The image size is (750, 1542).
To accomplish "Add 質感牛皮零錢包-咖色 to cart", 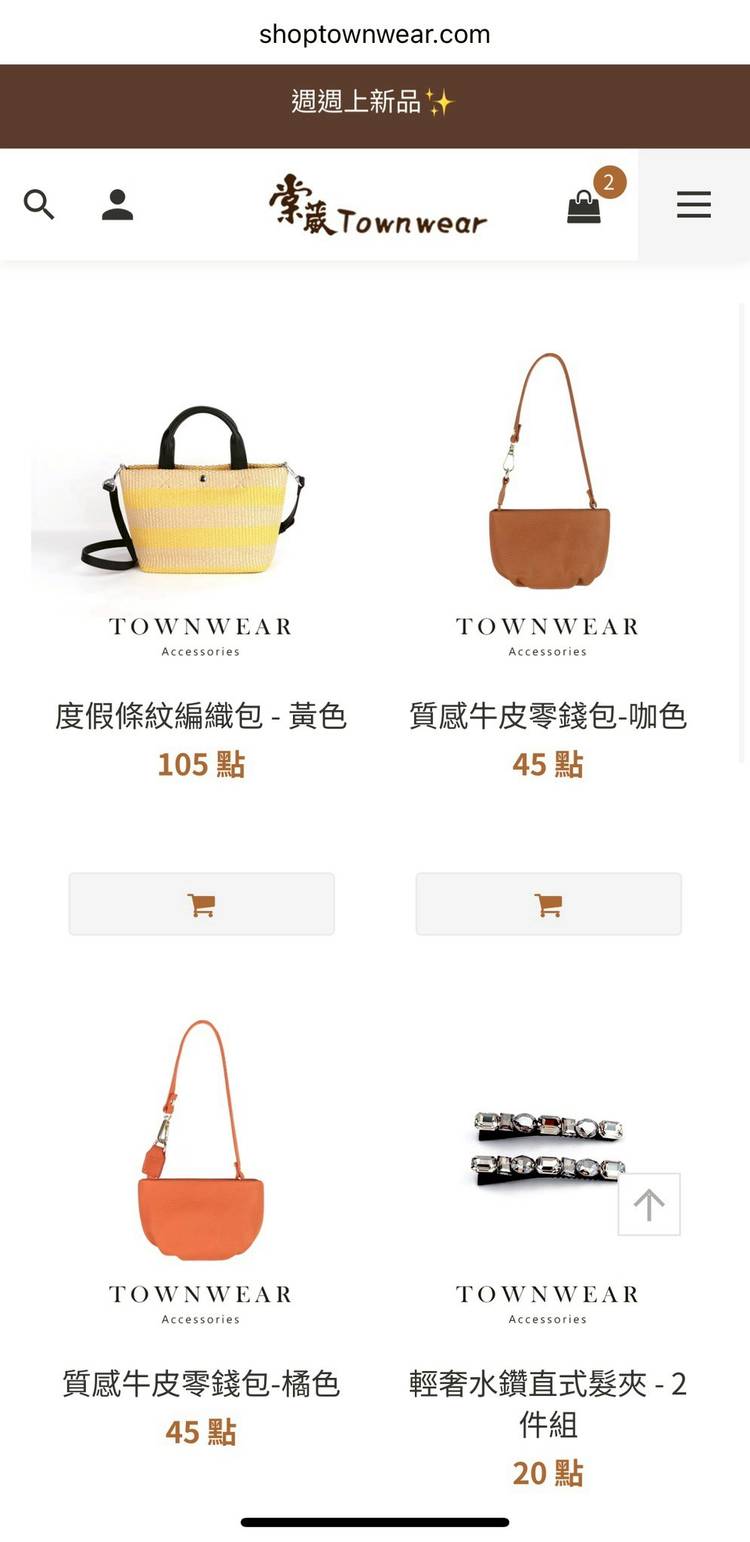I will pyautogui.click(x=548, y=904).
